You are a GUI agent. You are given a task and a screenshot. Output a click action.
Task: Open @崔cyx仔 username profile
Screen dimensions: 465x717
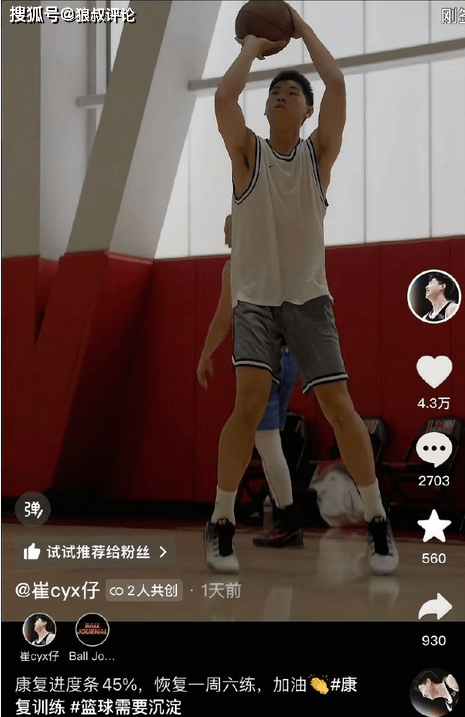(x=57, y=591)
